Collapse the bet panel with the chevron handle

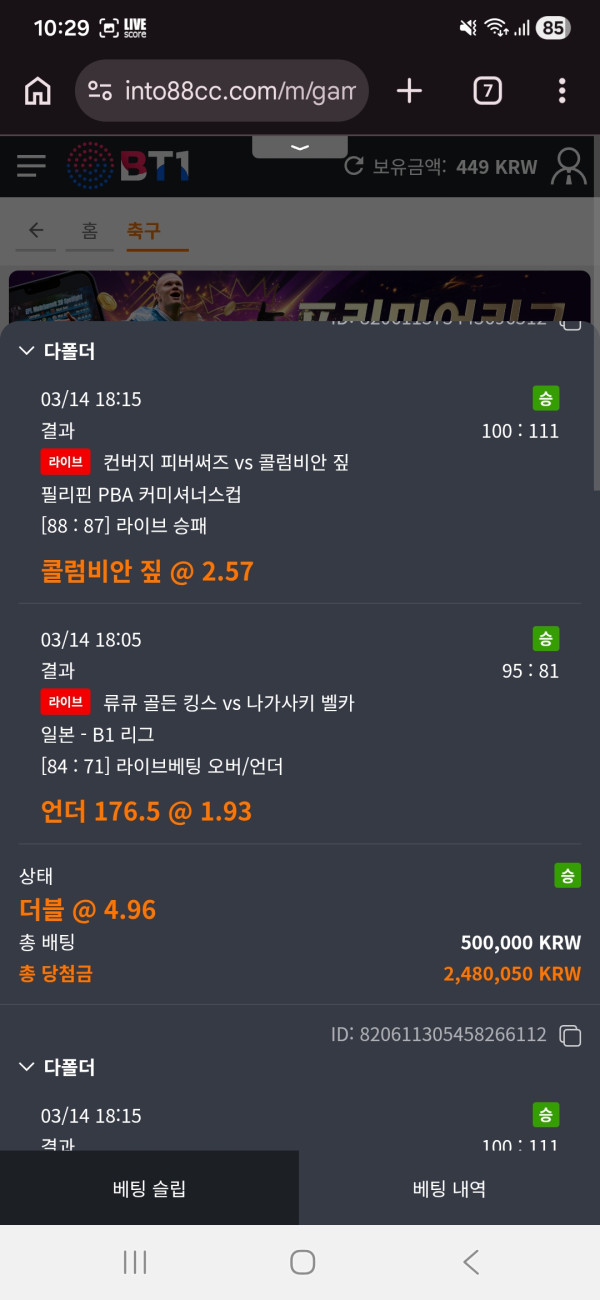[x=300, y=147]
